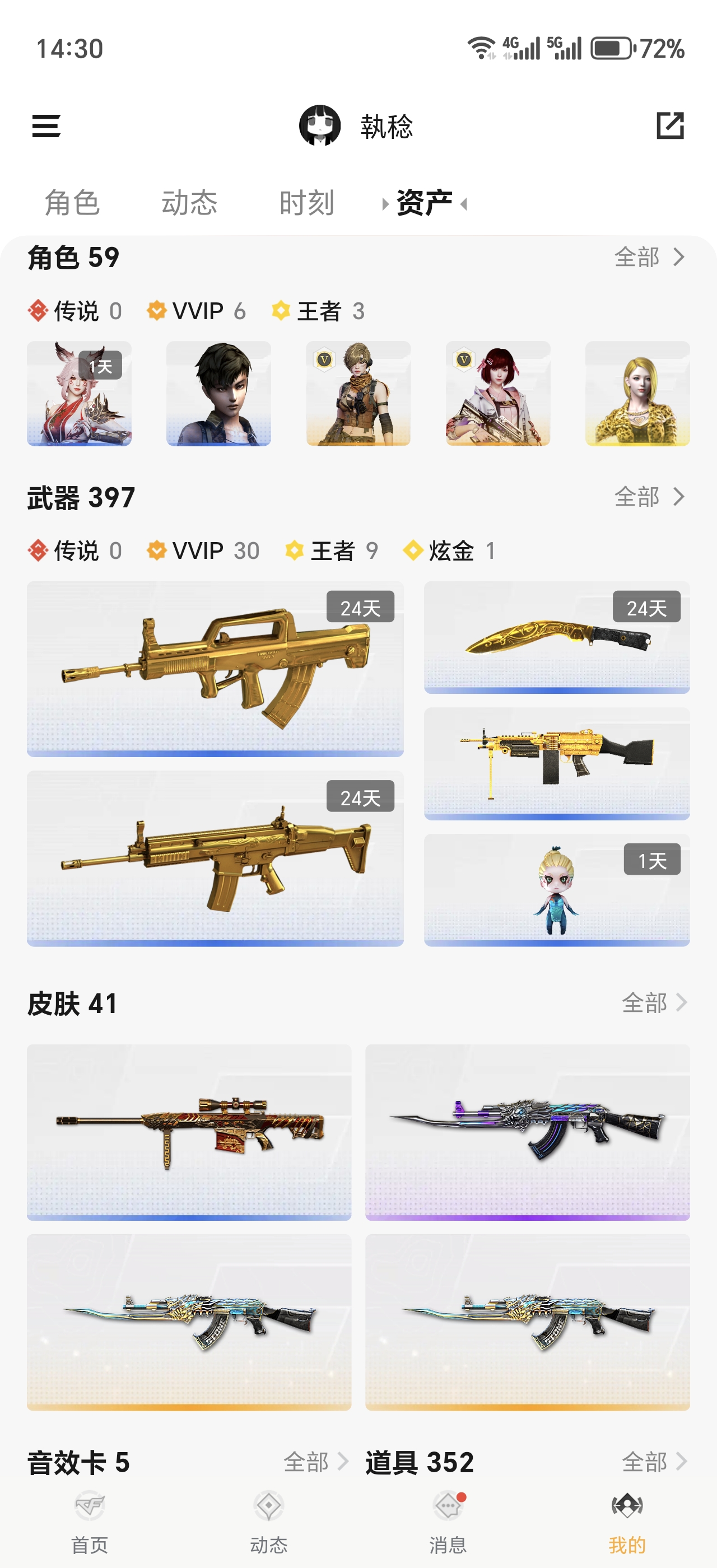Screen dimensions: 717x1568
Task: Open the hamburger menu
Action: [46, 126]
